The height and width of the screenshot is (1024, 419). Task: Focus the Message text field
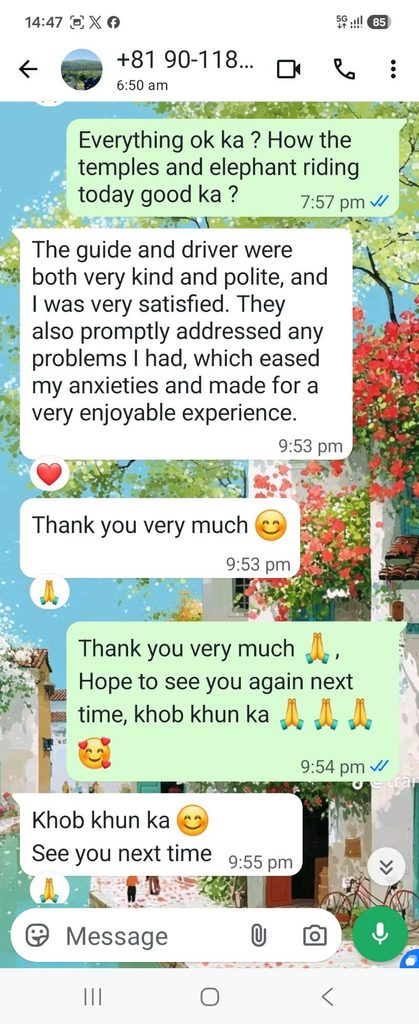[x=149, y=936]
